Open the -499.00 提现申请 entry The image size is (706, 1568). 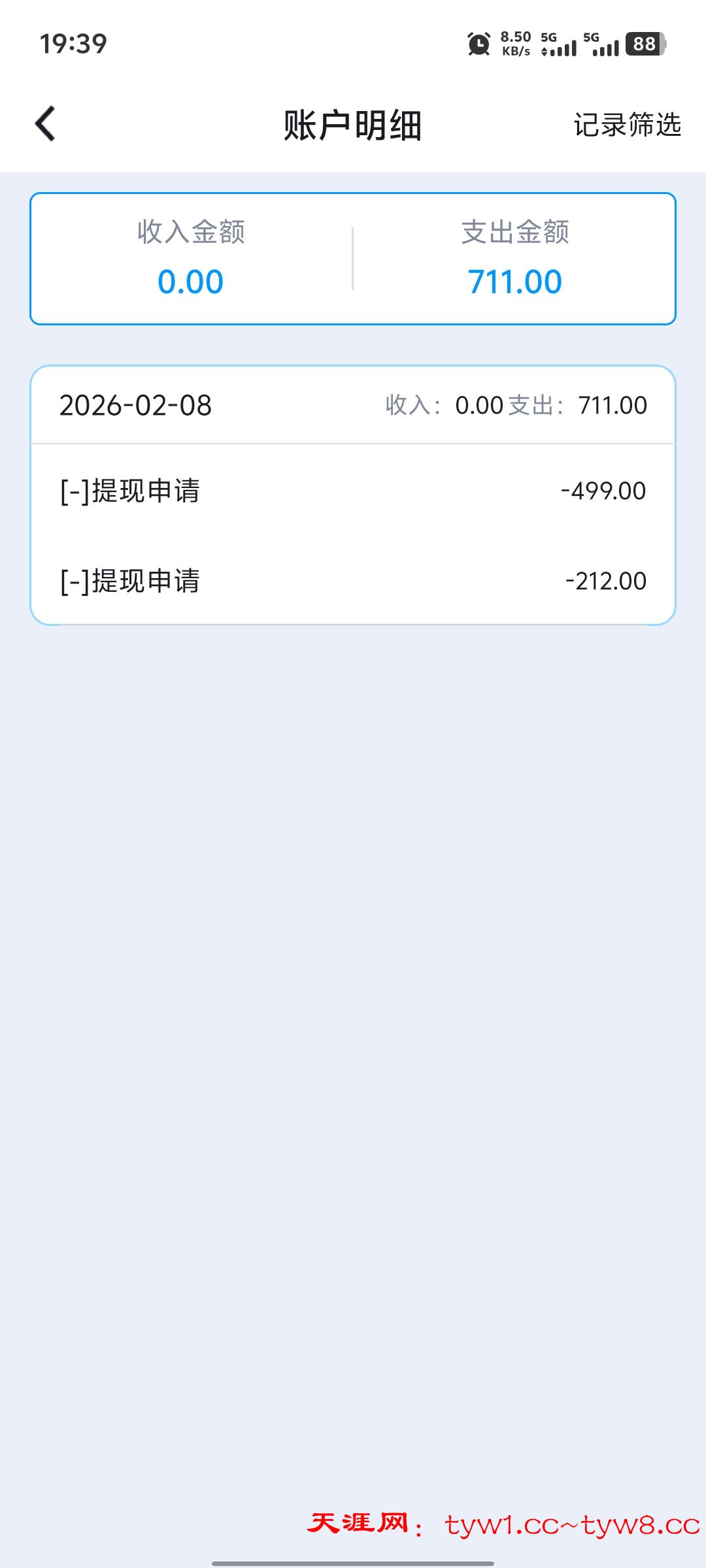[352, 491]
